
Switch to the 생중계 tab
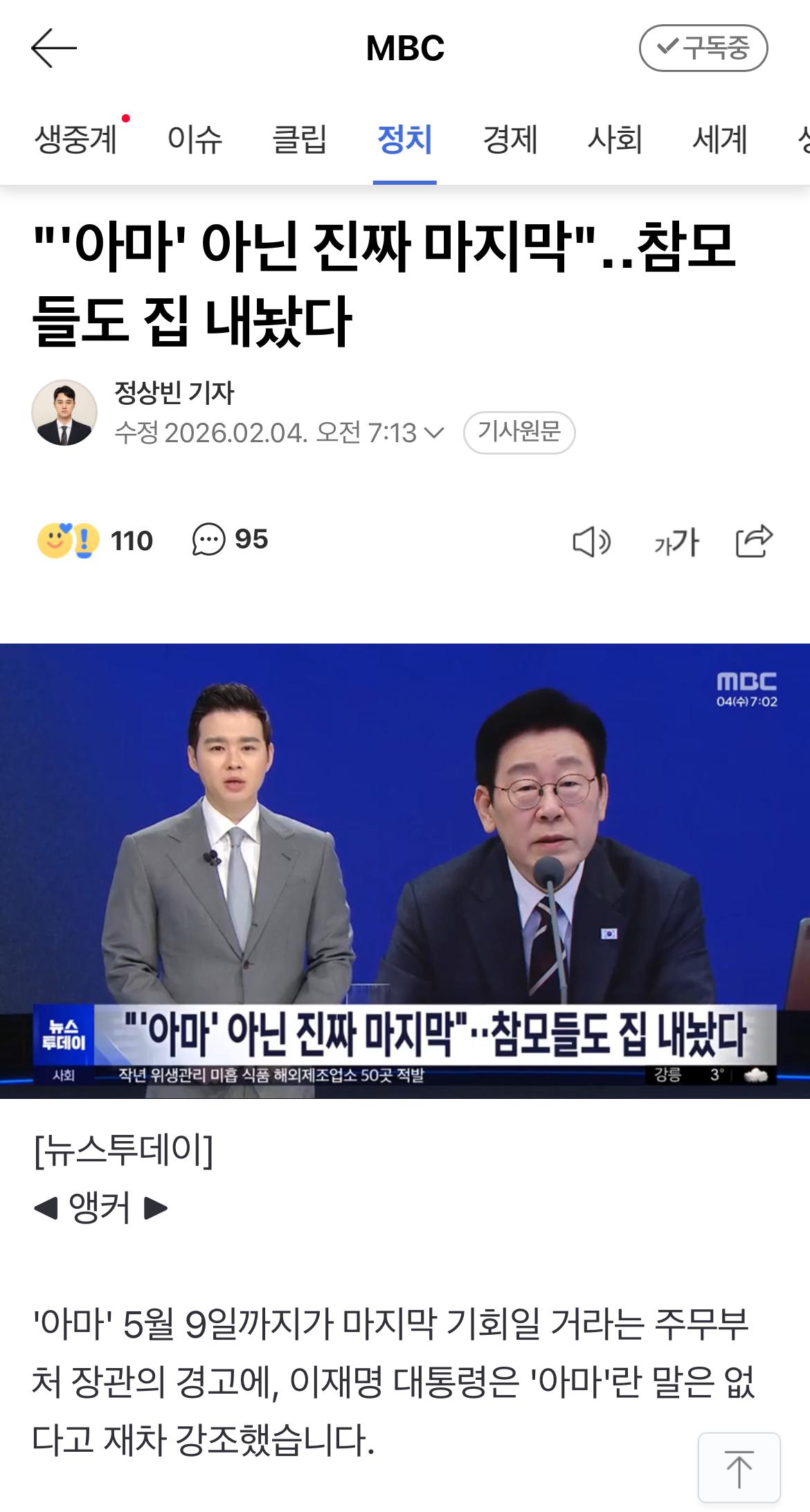tap(75, 139)
